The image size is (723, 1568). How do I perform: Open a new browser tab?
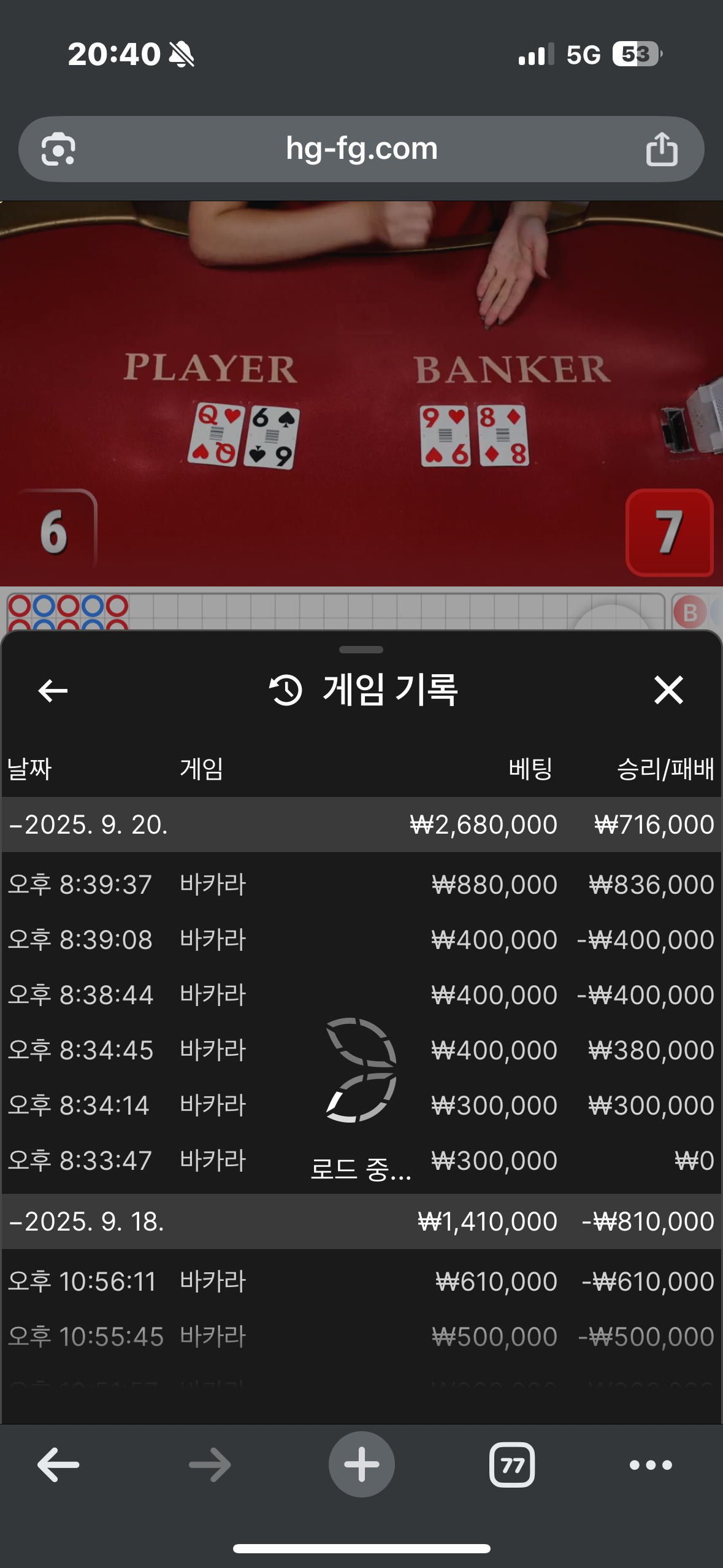361,1465
